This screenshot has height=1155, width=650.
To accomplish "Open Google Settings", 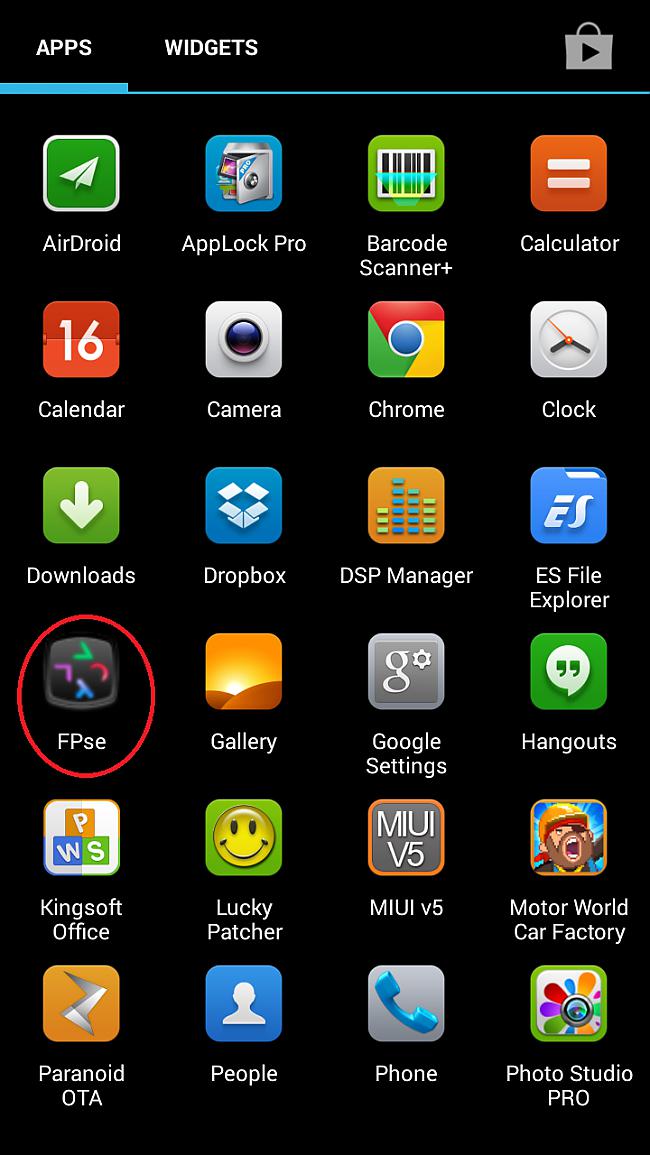I will pos(406,672).
